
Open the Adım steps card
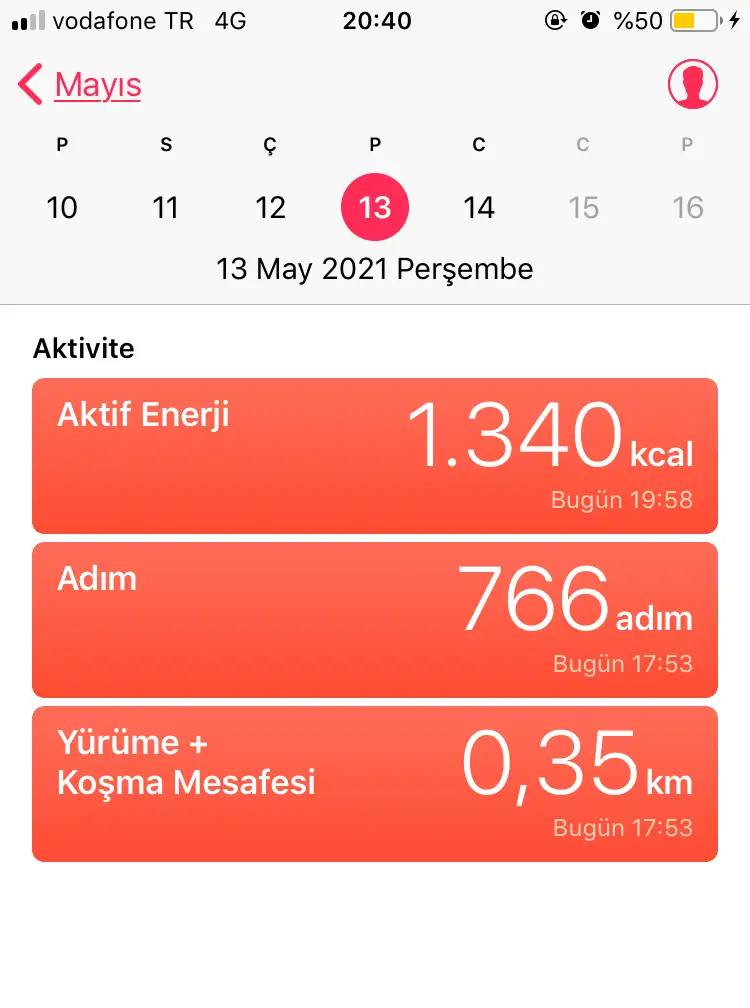click(x=375, y=620)
